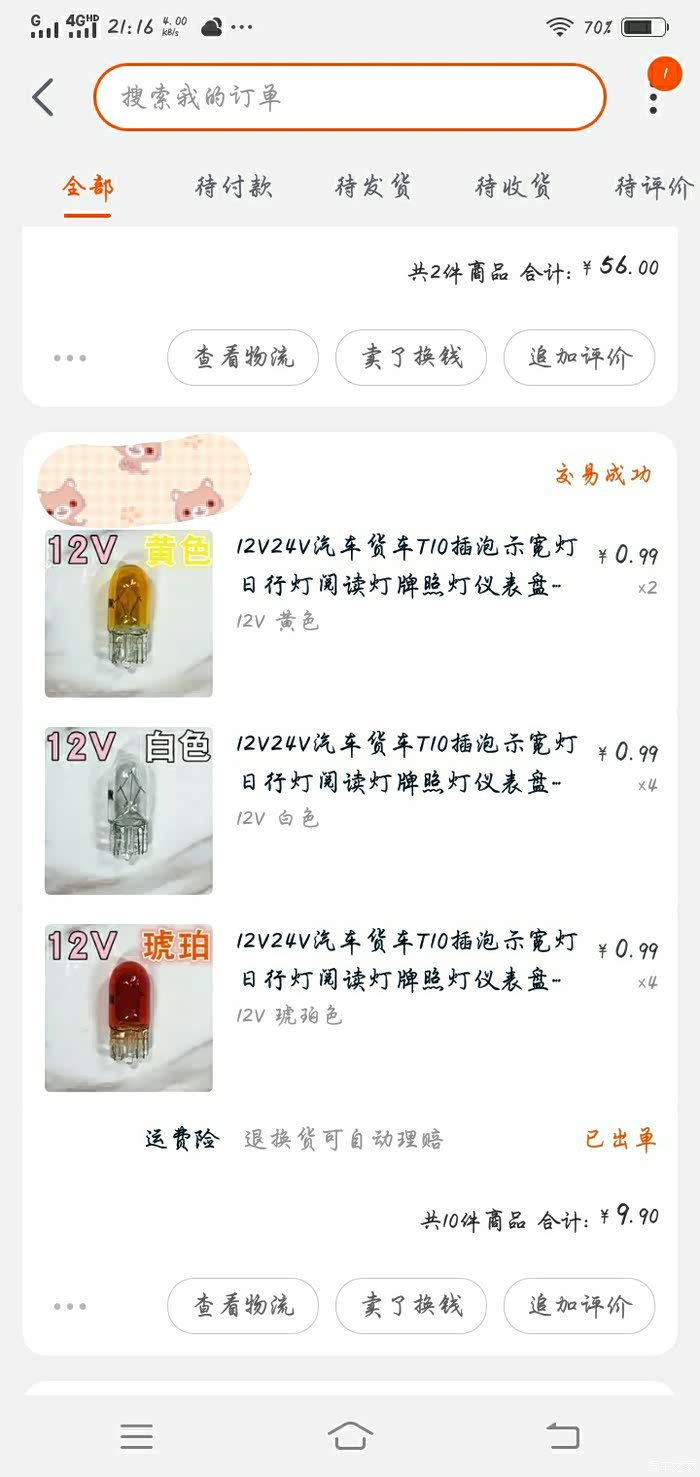
Task: Tap the 搜索我的订单 search field
Action: coord(349,97)
